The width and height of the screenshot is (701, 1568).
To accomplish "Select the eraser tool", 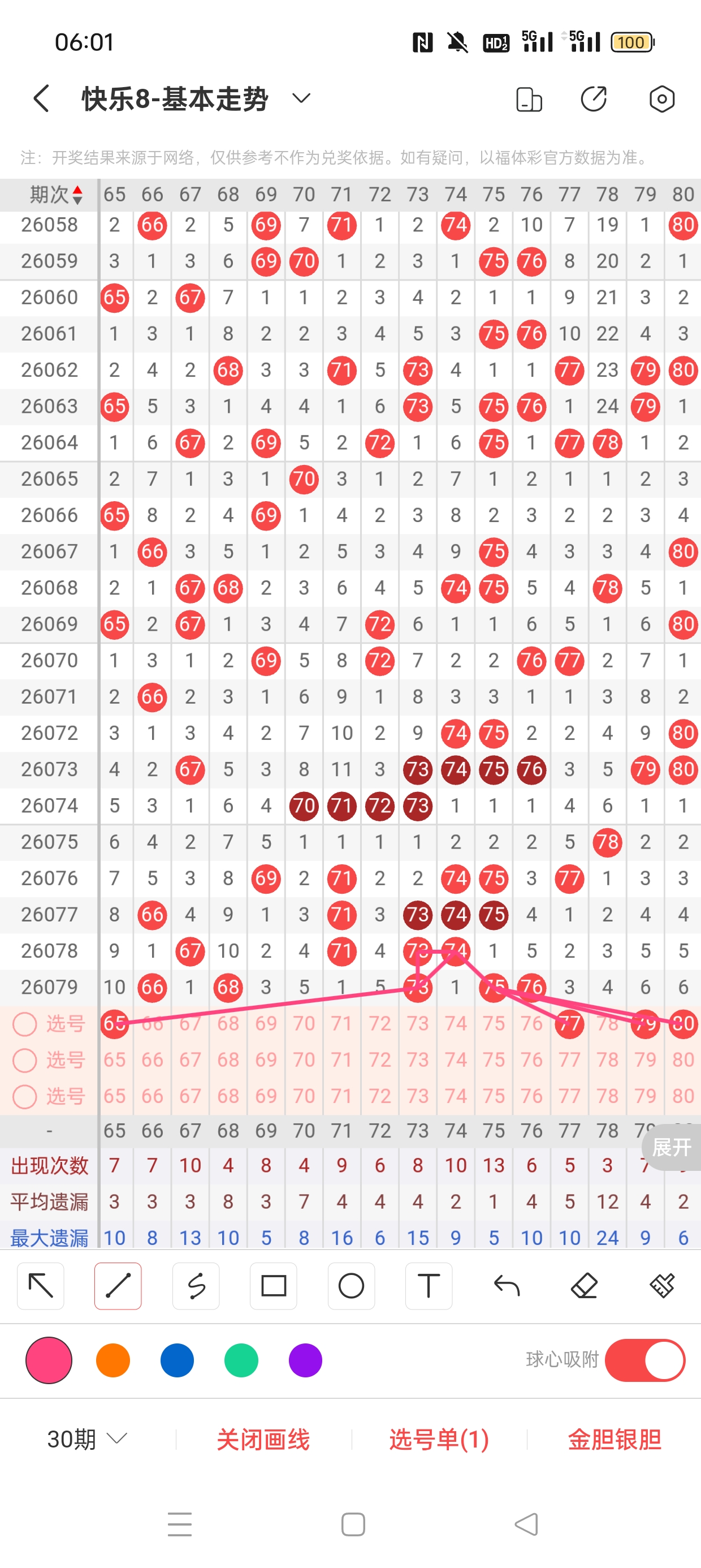I will point(584,1286).
